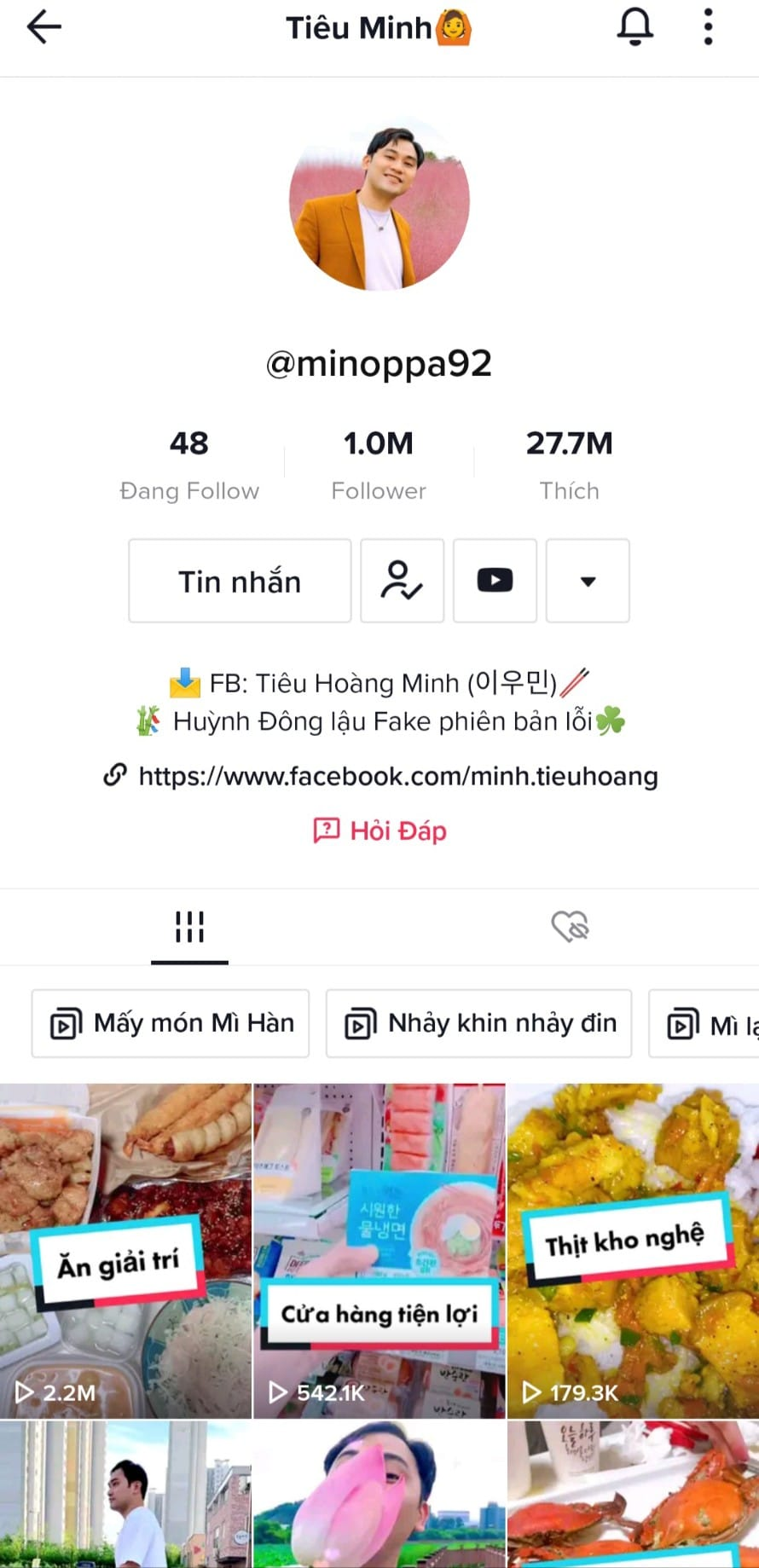Play the lotus flower video

pyautogui.click(x=379, y=1494)
